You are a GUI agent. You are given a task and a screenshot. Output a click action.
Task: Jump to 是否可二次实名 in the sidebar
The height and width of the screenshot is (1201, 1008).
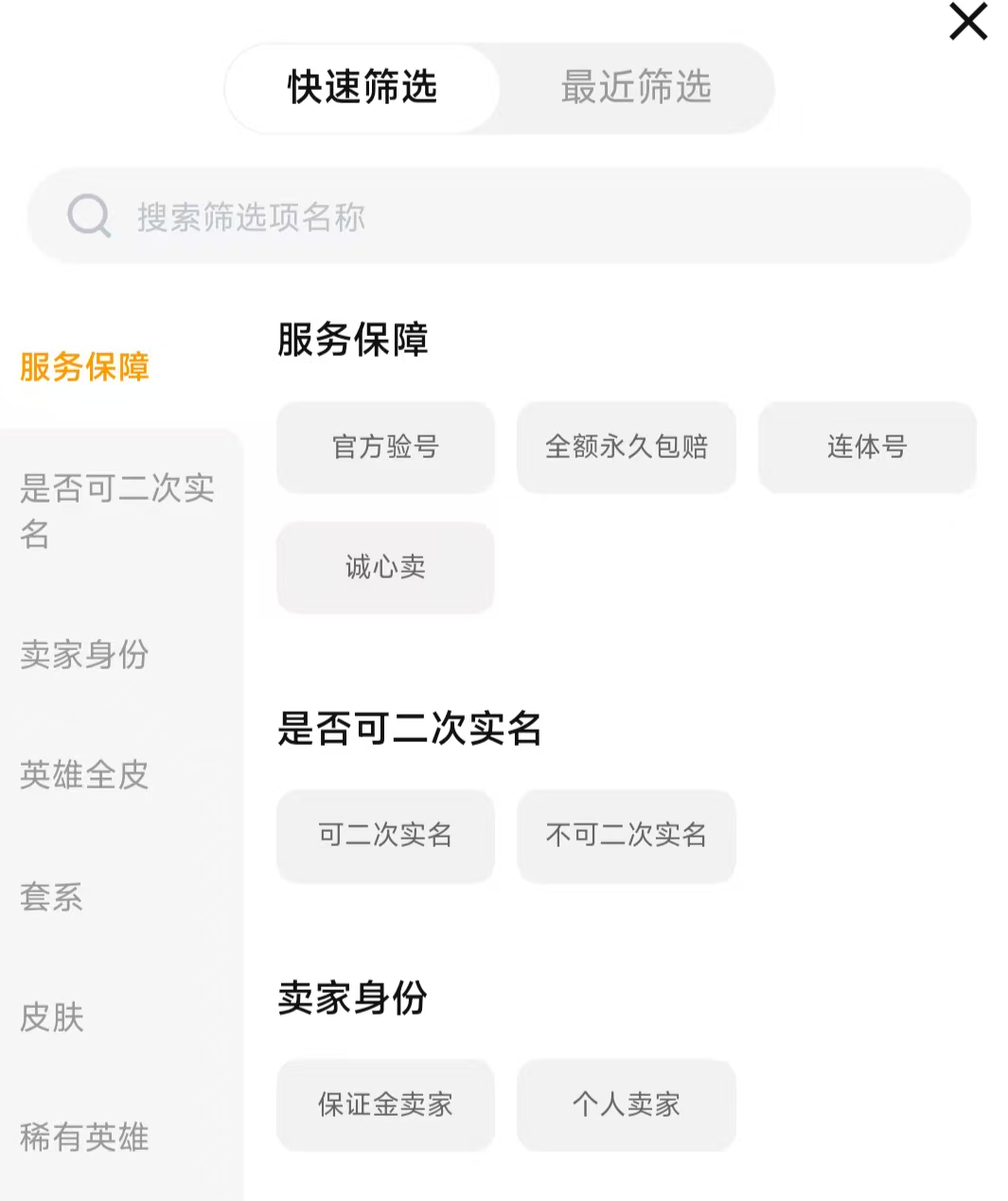116,511
